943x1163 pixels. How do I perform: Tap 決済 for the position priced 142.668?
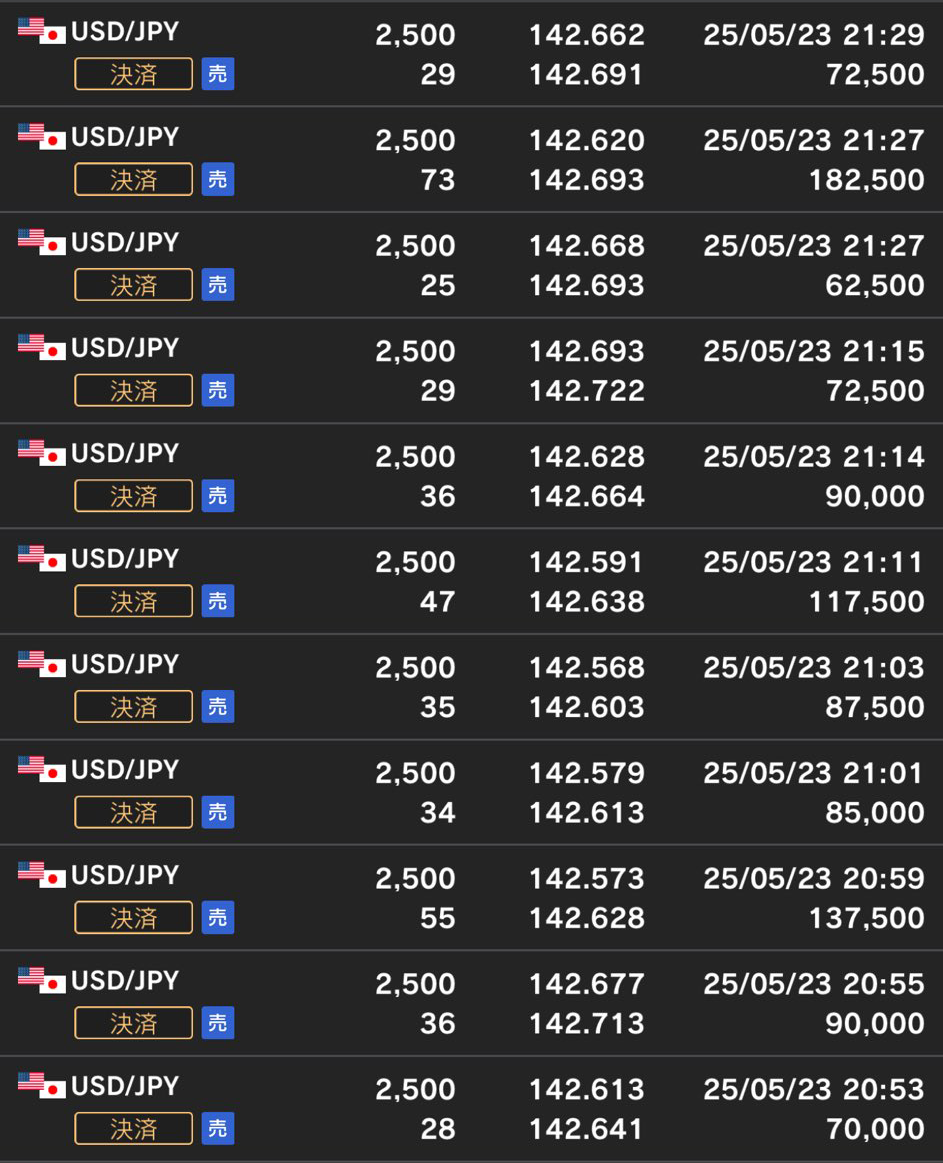pos(133,286)
